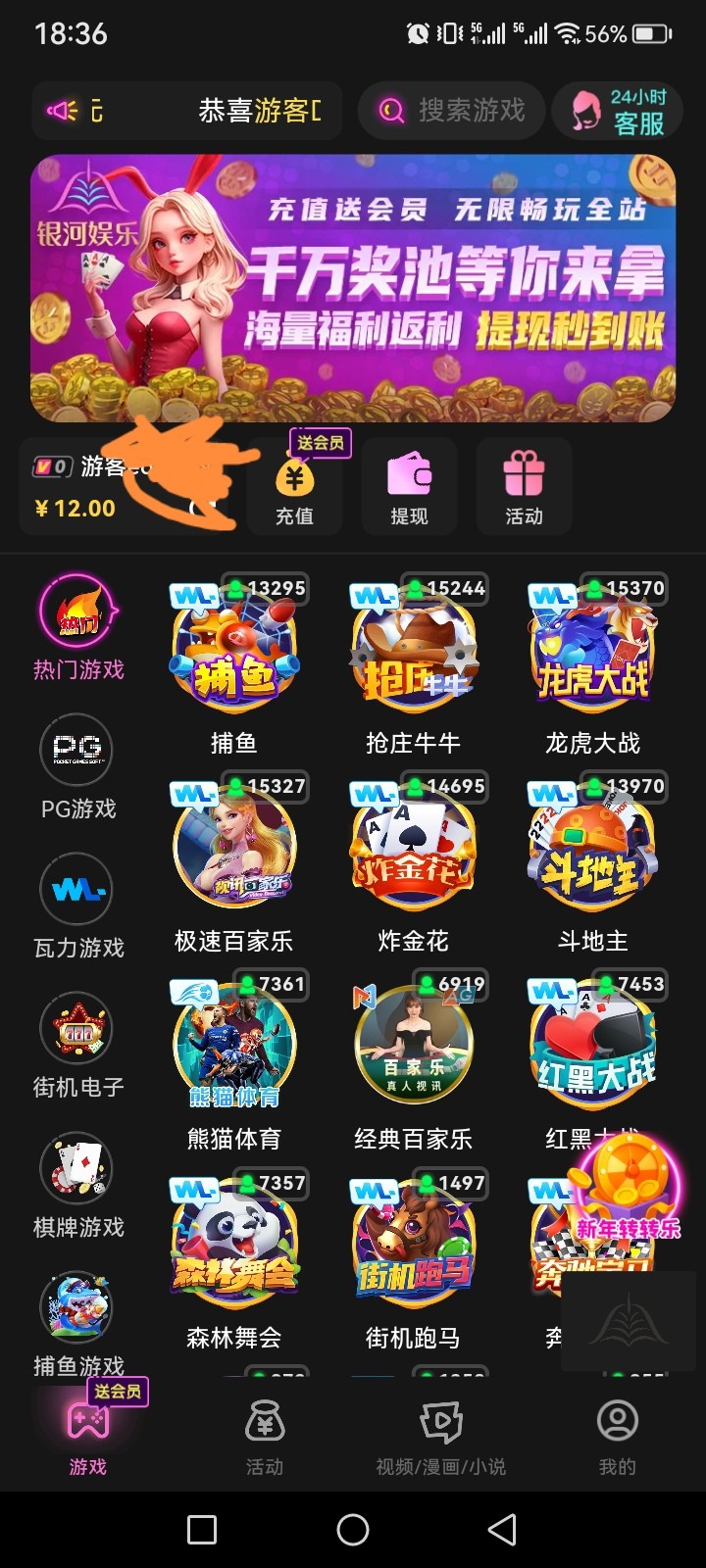Go to the 我的 profile tab
Screen dimensions: 706x1568
[617, 1438]
